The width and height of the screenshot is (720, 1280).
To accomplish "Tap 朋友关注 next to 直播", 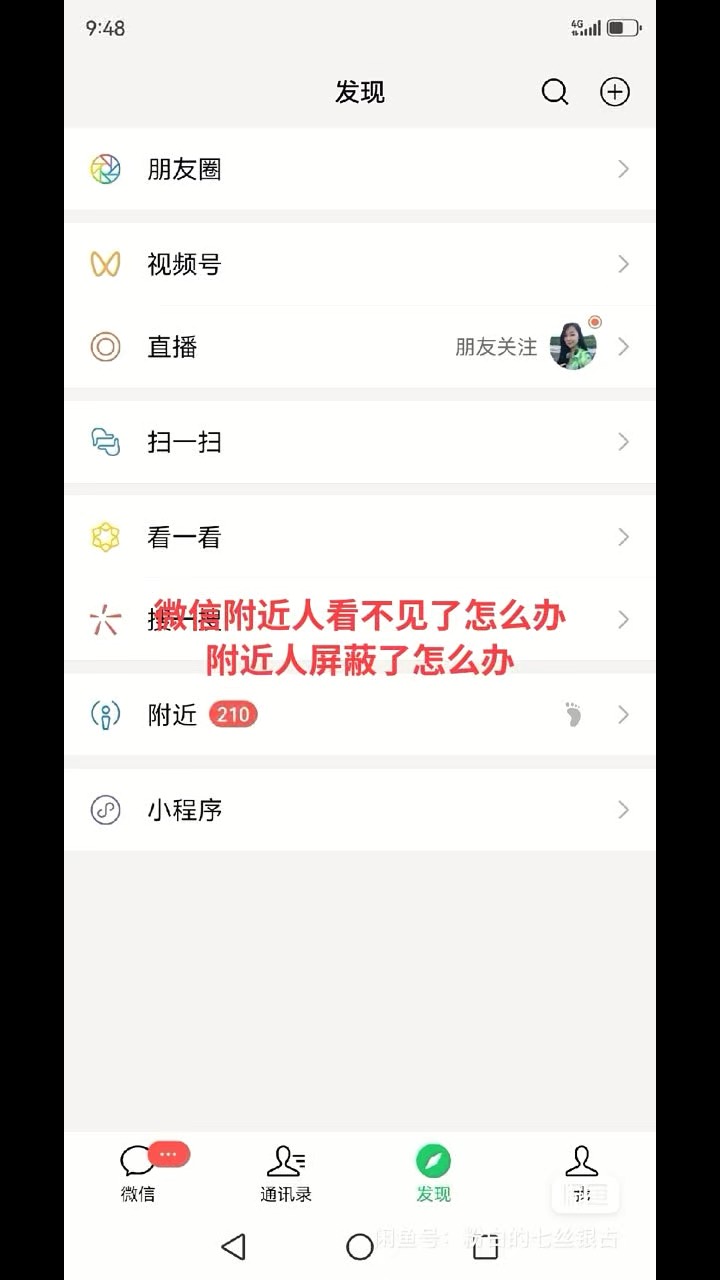I will (x=497, y=347).
